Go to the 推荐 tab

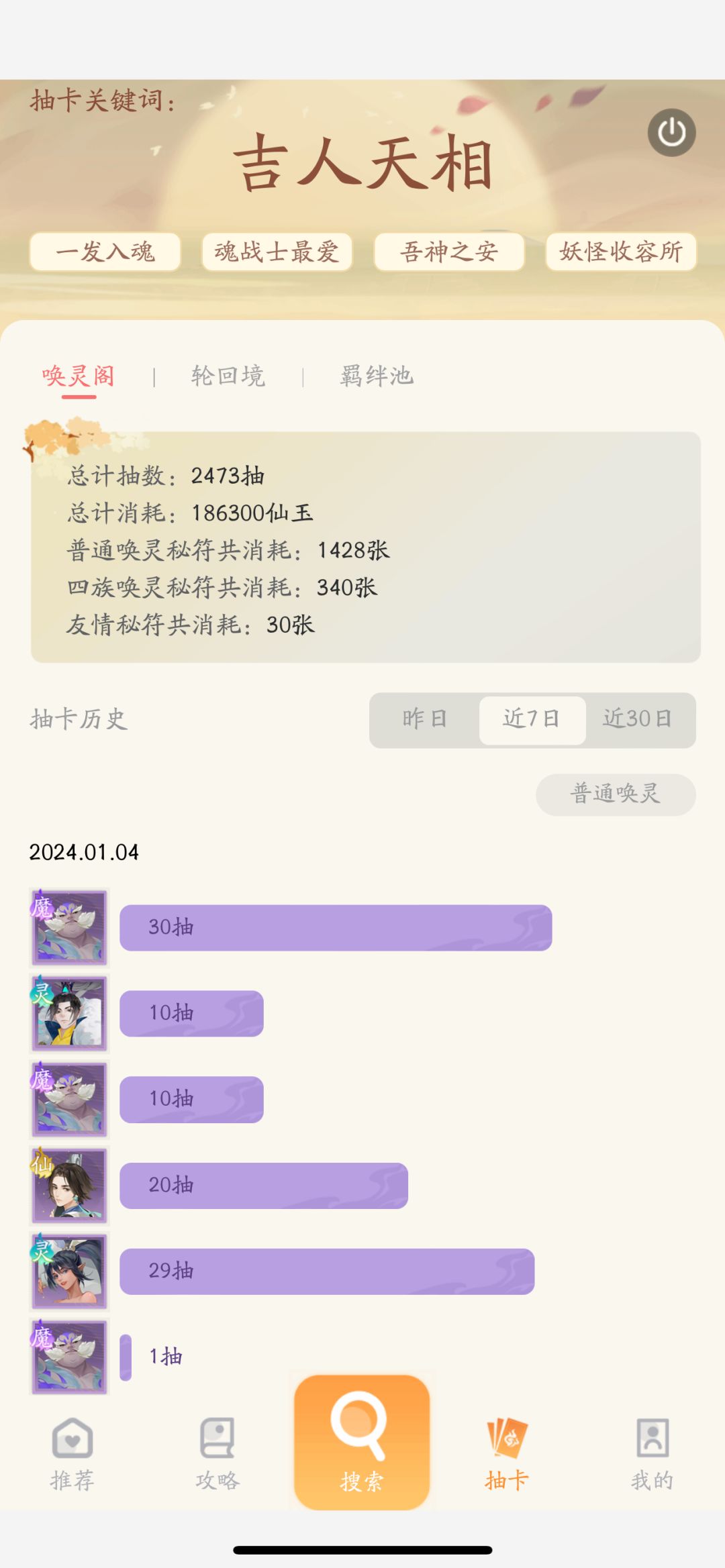click(x=72, y=1453)
